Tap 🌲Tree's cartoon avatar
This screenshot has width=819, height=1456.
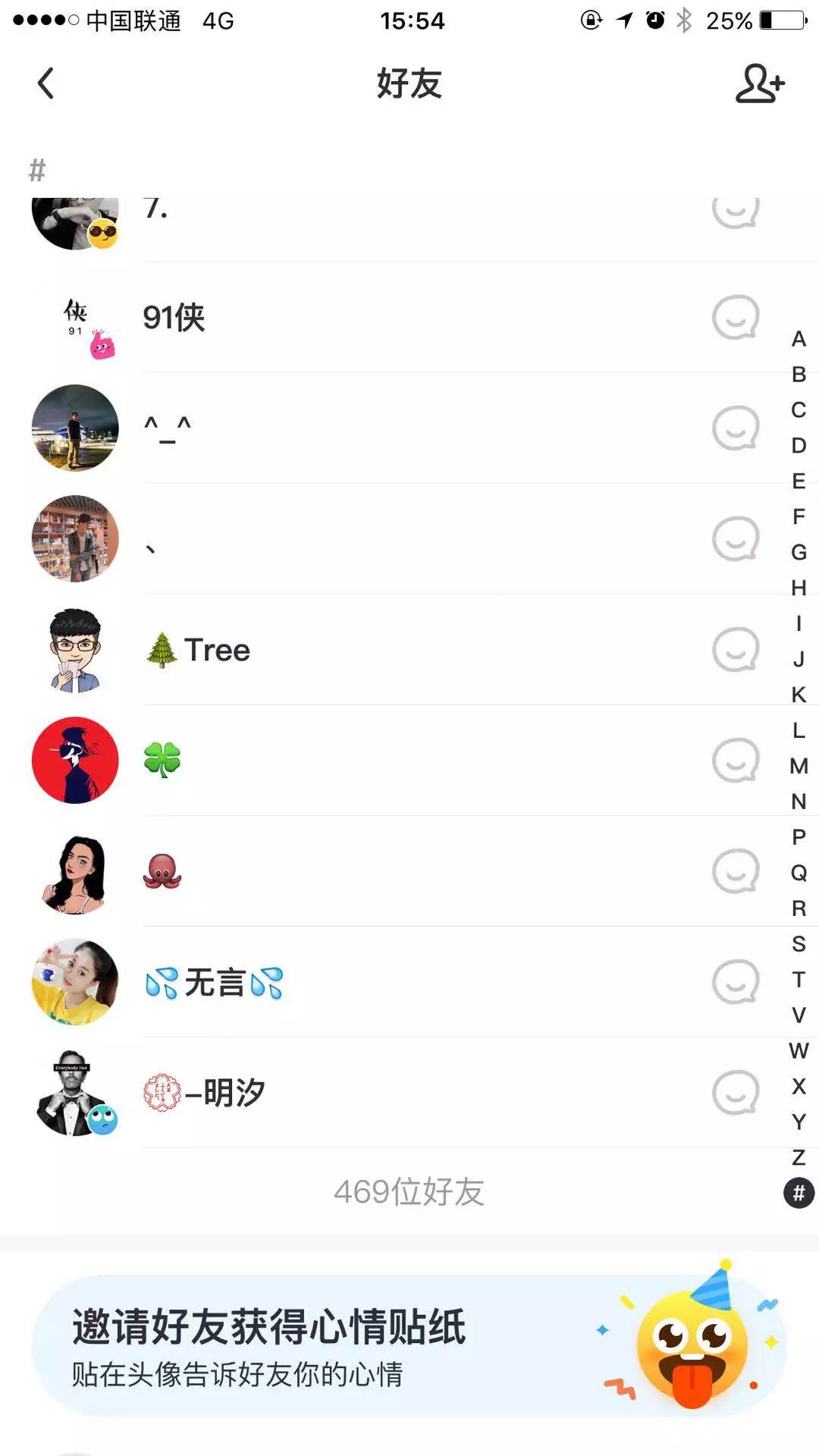[74, 650]
